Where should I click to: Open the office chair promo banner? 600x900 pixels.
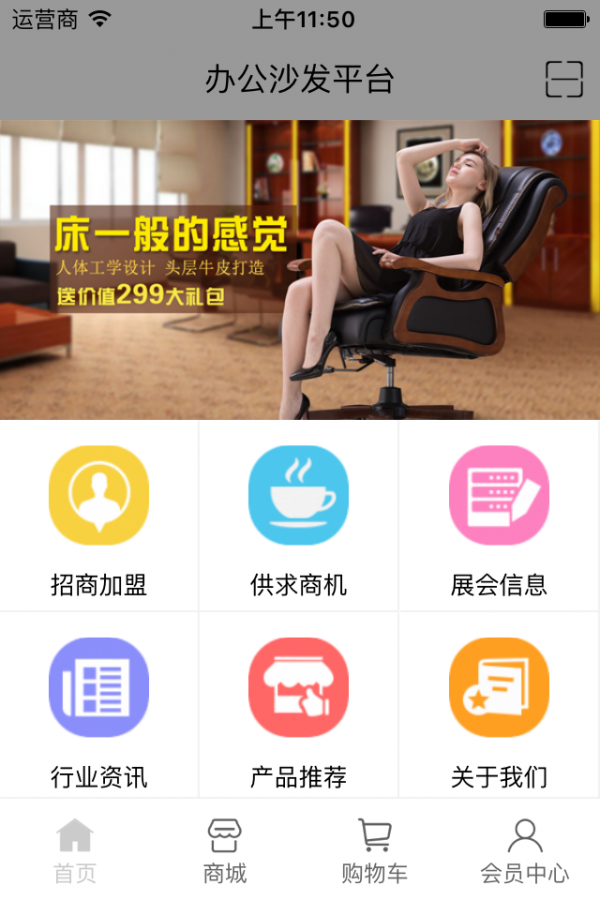click(300, 270)
